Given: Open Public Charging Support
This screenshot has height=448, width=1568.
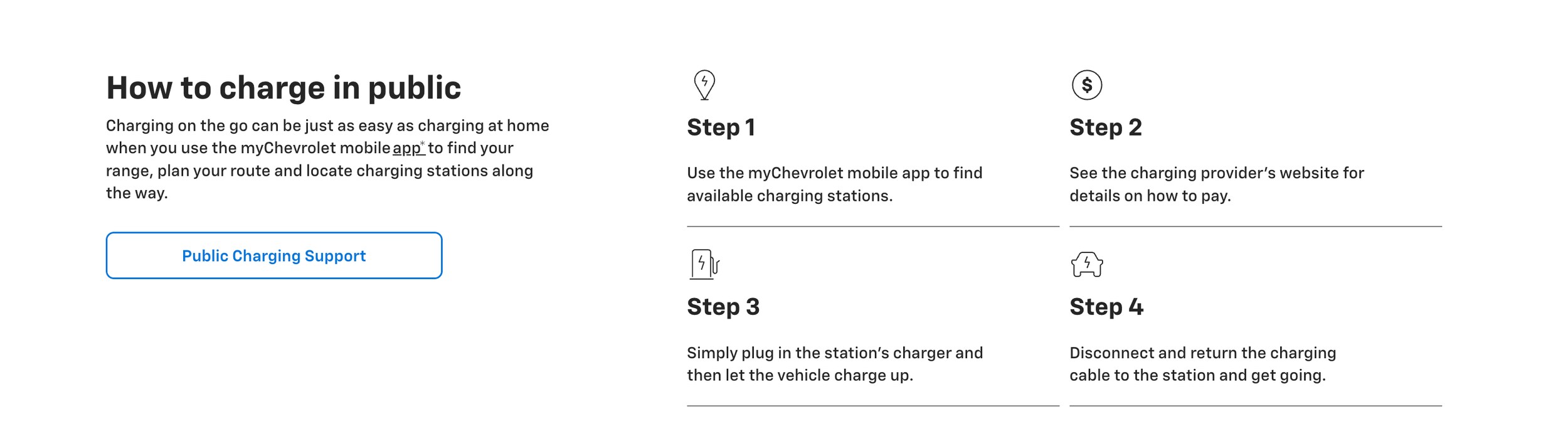Looking at the screenshot, I should 274,255.
